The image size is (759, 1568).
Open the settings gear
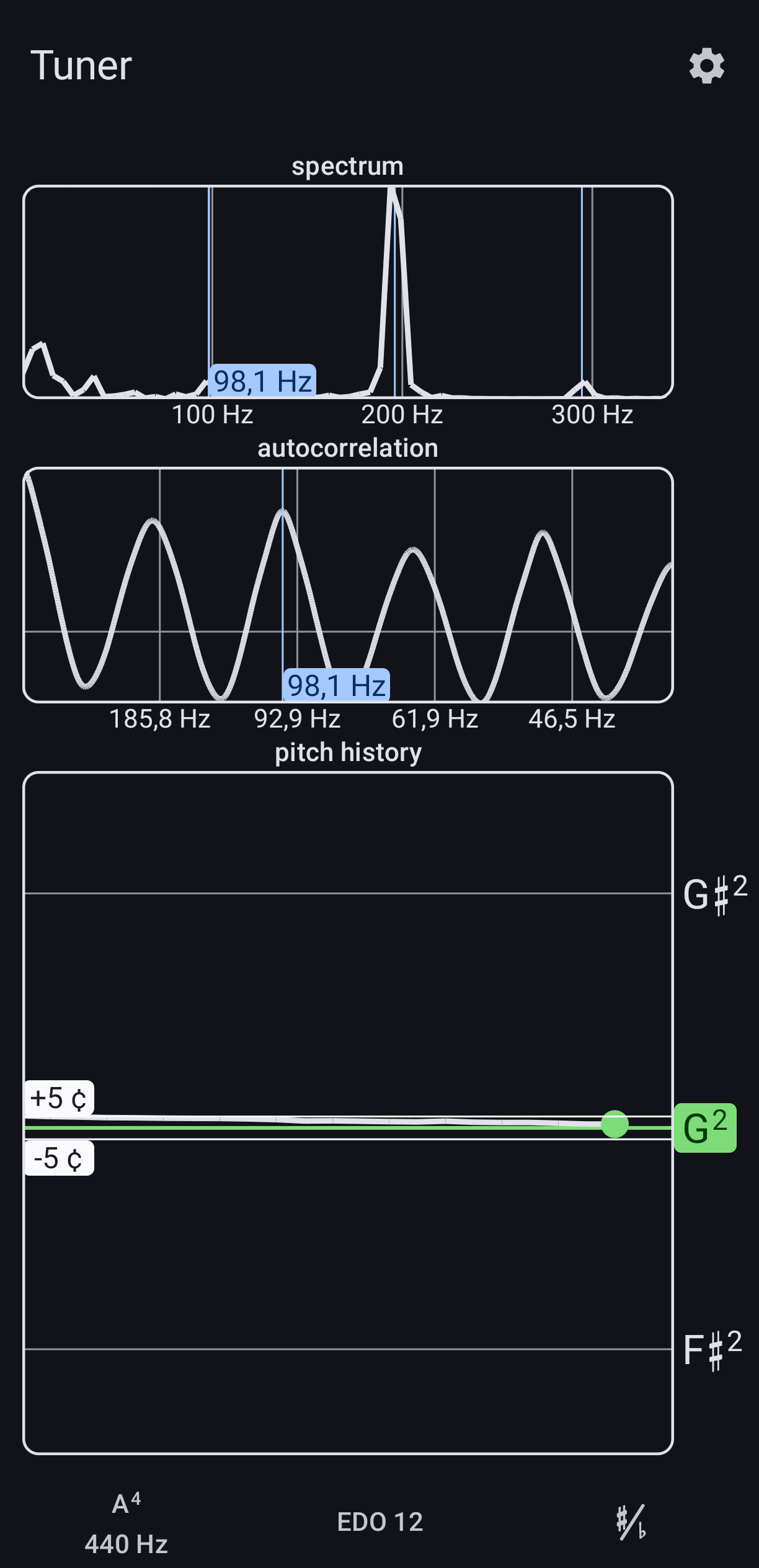coord(707,66)
